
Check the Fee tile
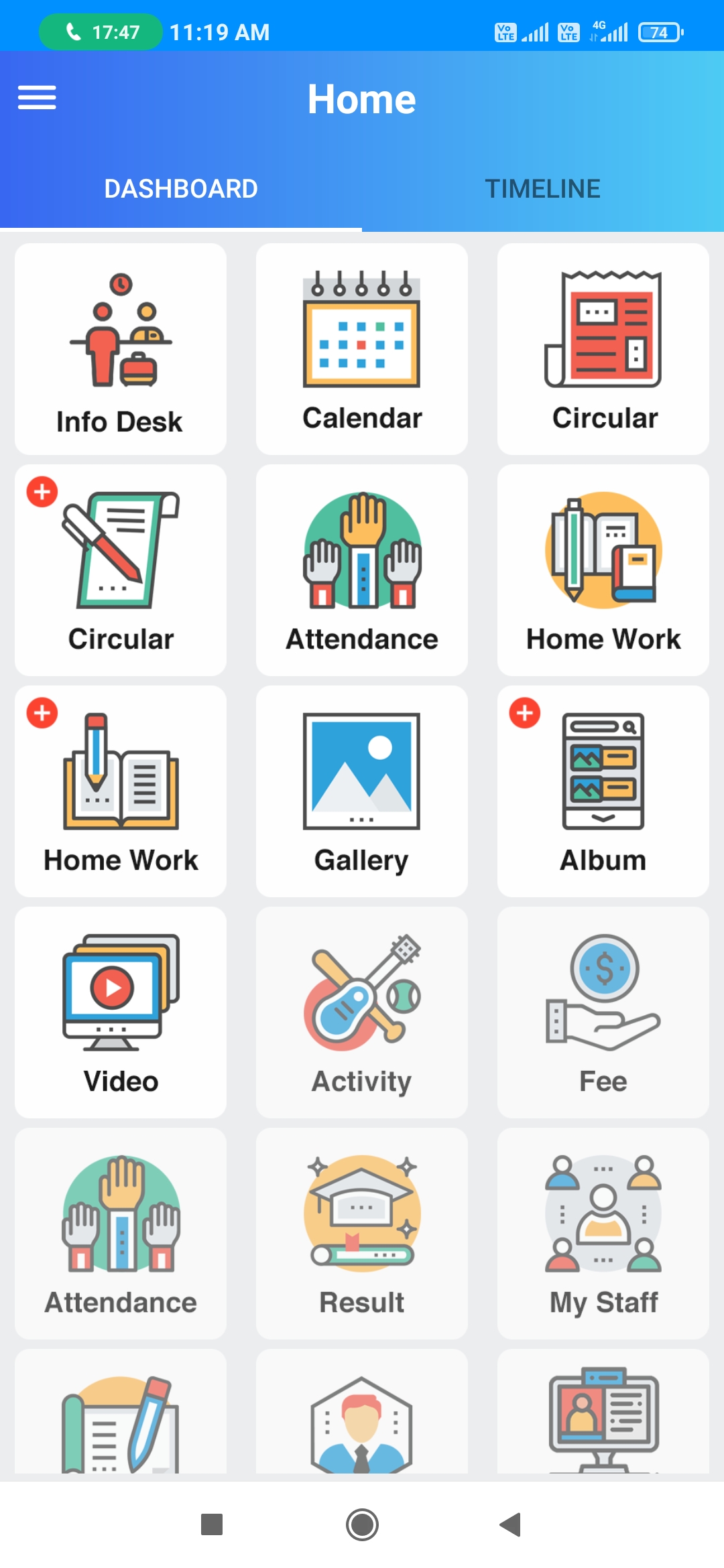[603, 1012]
